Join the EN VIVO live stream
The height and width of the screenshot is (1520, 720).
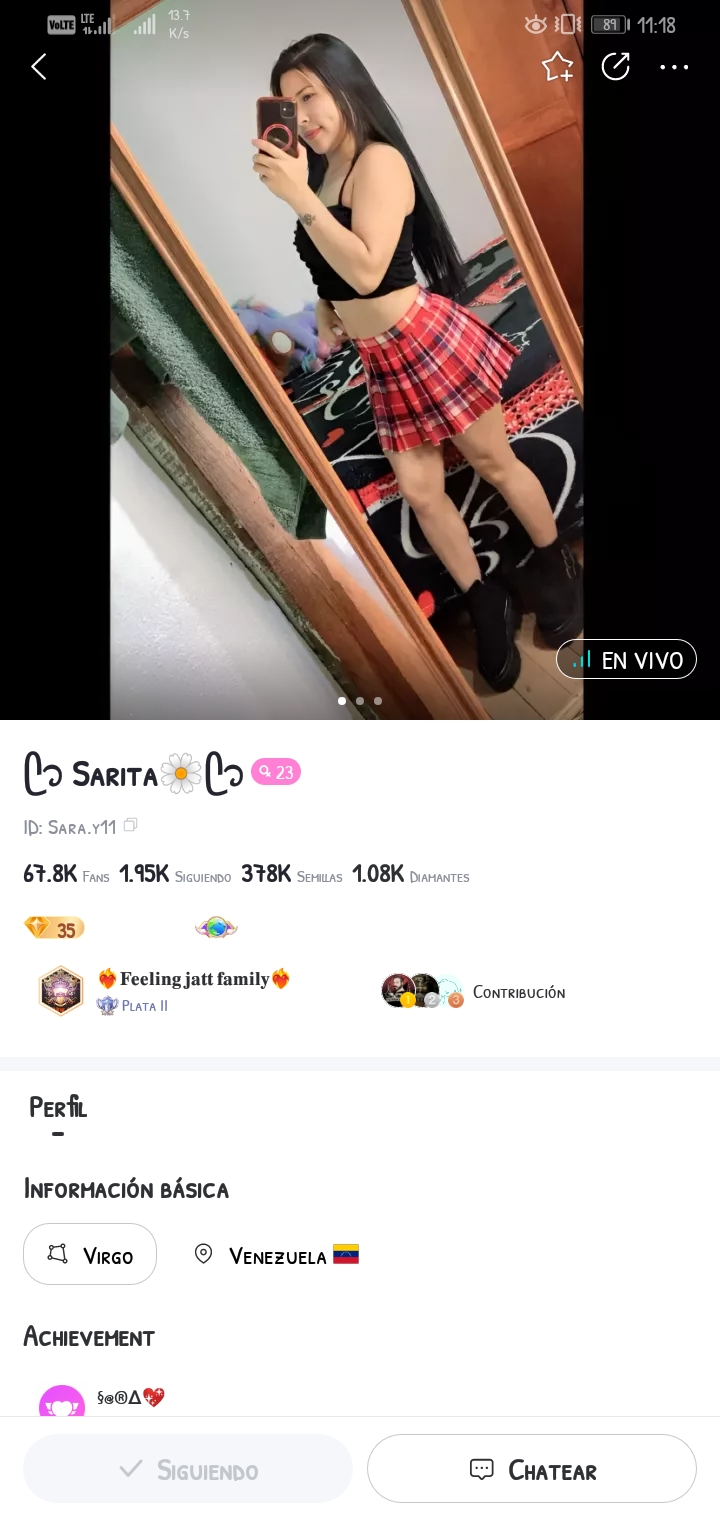point(626,659)
